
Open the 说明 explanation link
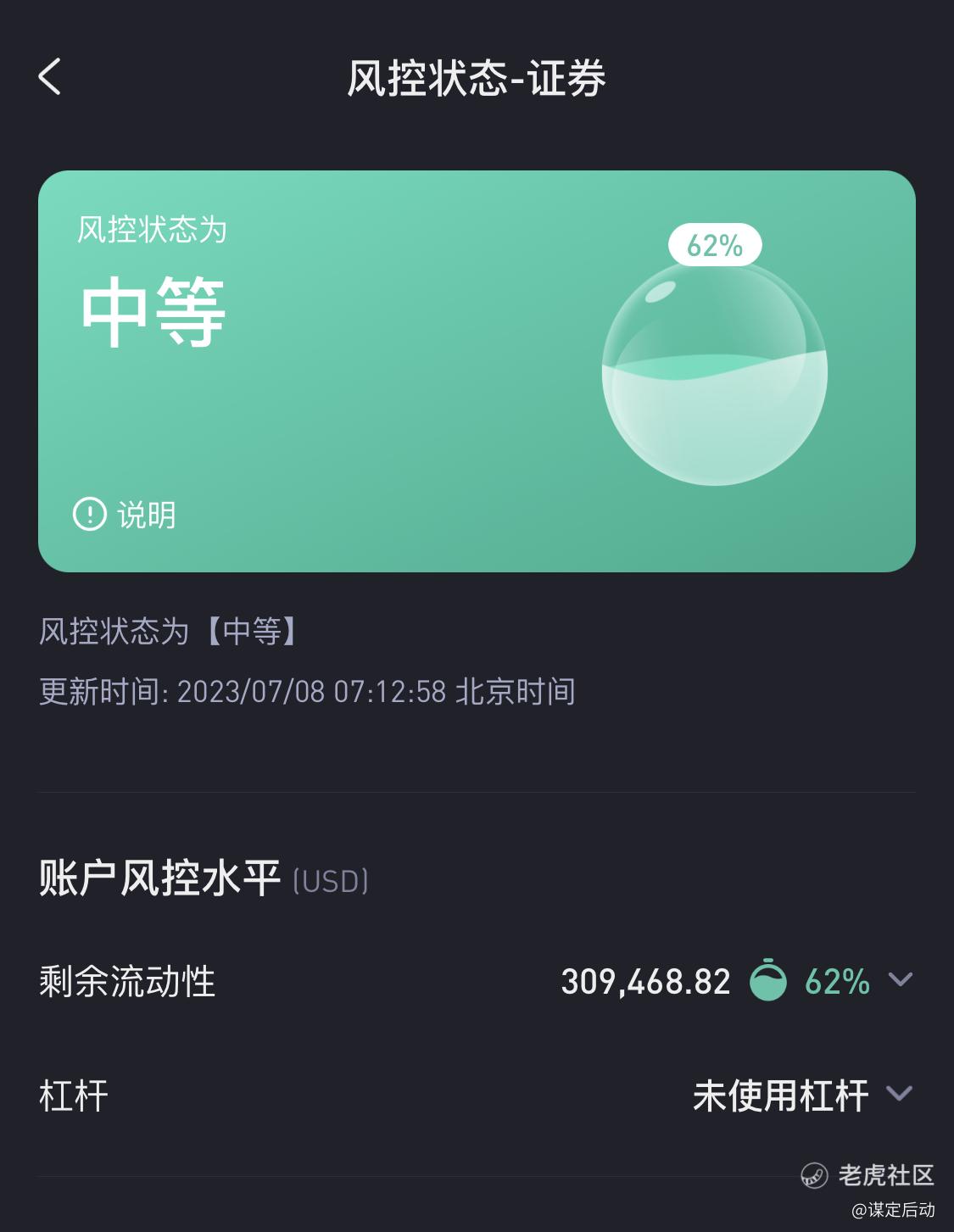[x=126, y=515]
